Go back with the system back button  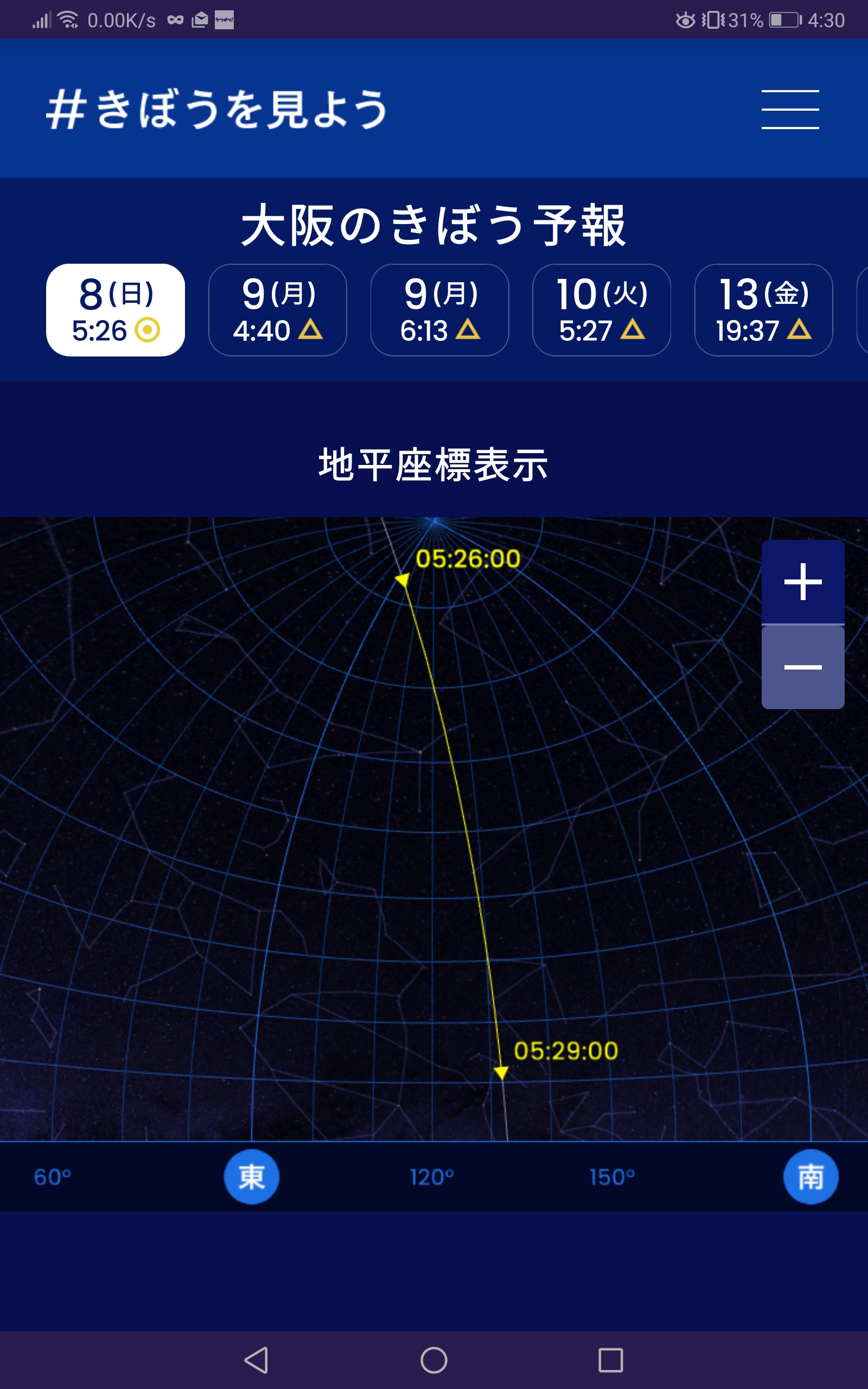tap(257, 1360)
